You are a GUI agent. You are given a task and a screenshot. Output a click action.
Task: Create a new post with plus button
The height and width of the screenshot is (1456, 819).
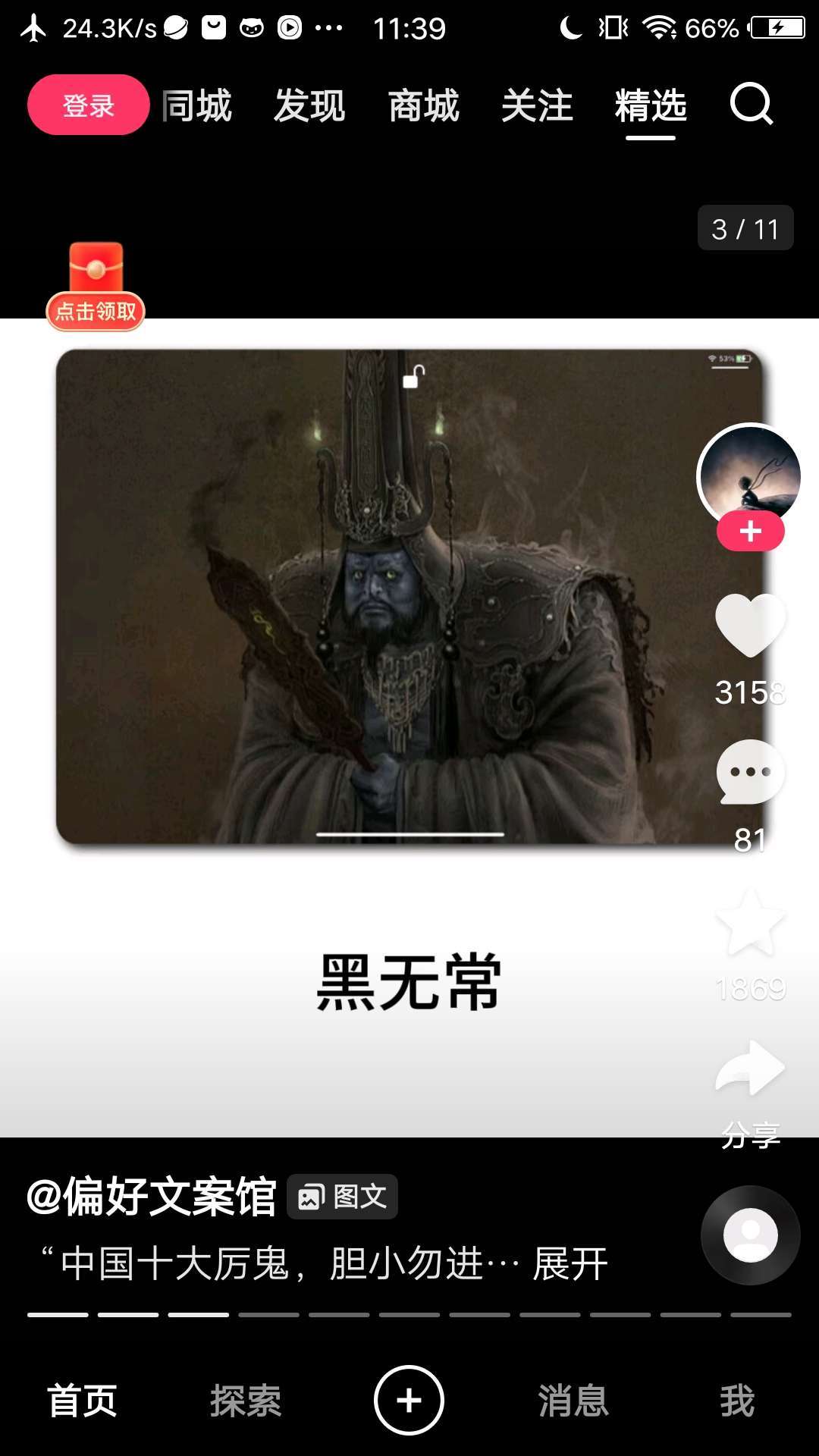[409, 1401]
